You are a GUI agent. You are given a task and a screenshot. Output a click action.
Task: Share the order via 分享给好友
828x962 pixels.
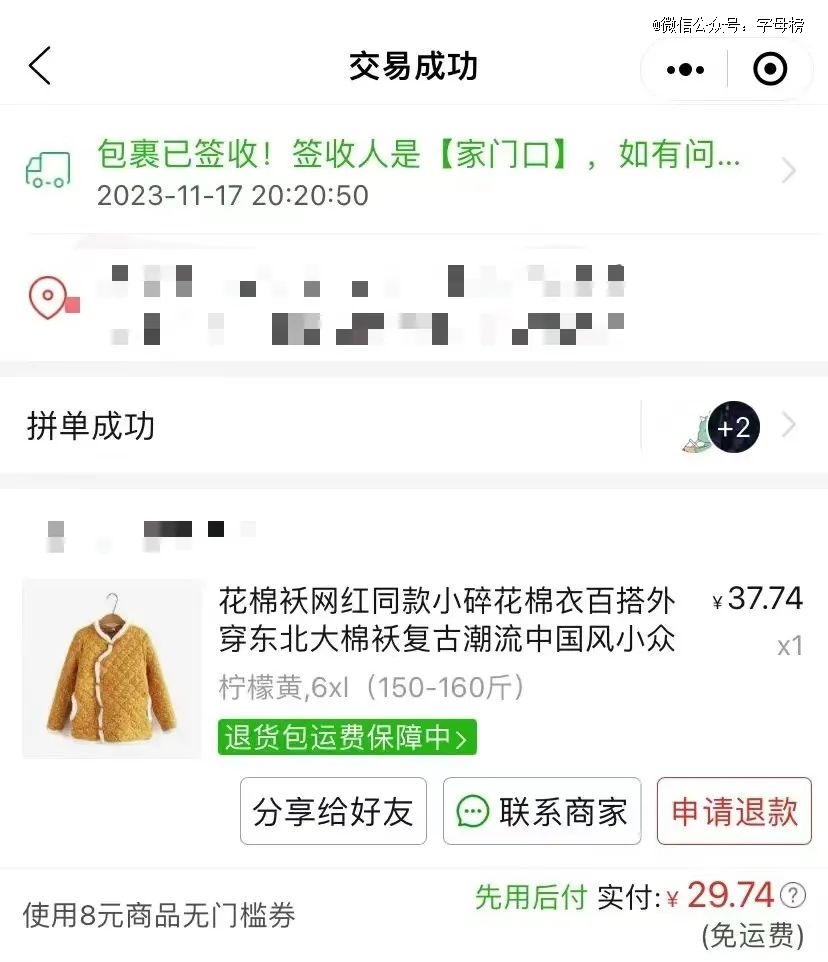pyautogui.click(x=333, y=811)
